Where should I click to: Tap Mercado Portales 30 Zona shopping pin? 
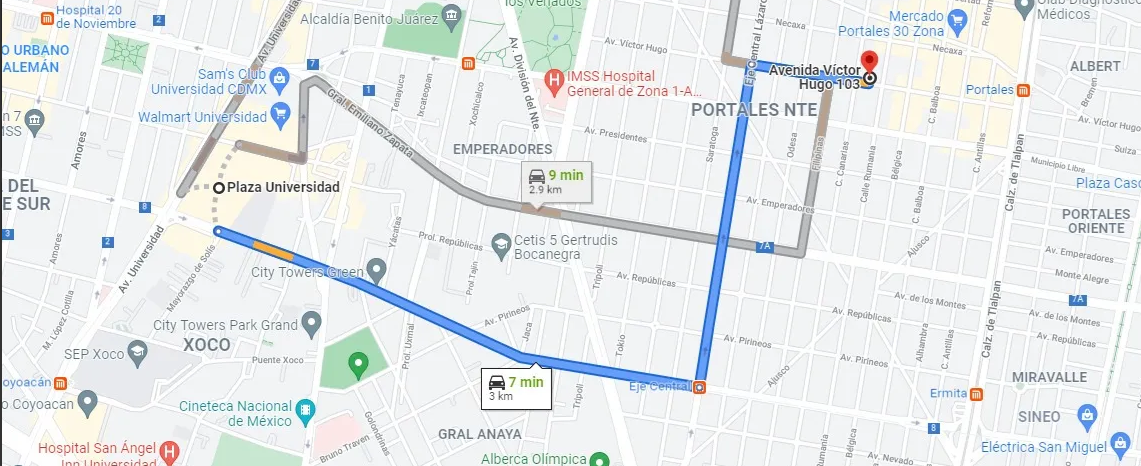point(958,20)
